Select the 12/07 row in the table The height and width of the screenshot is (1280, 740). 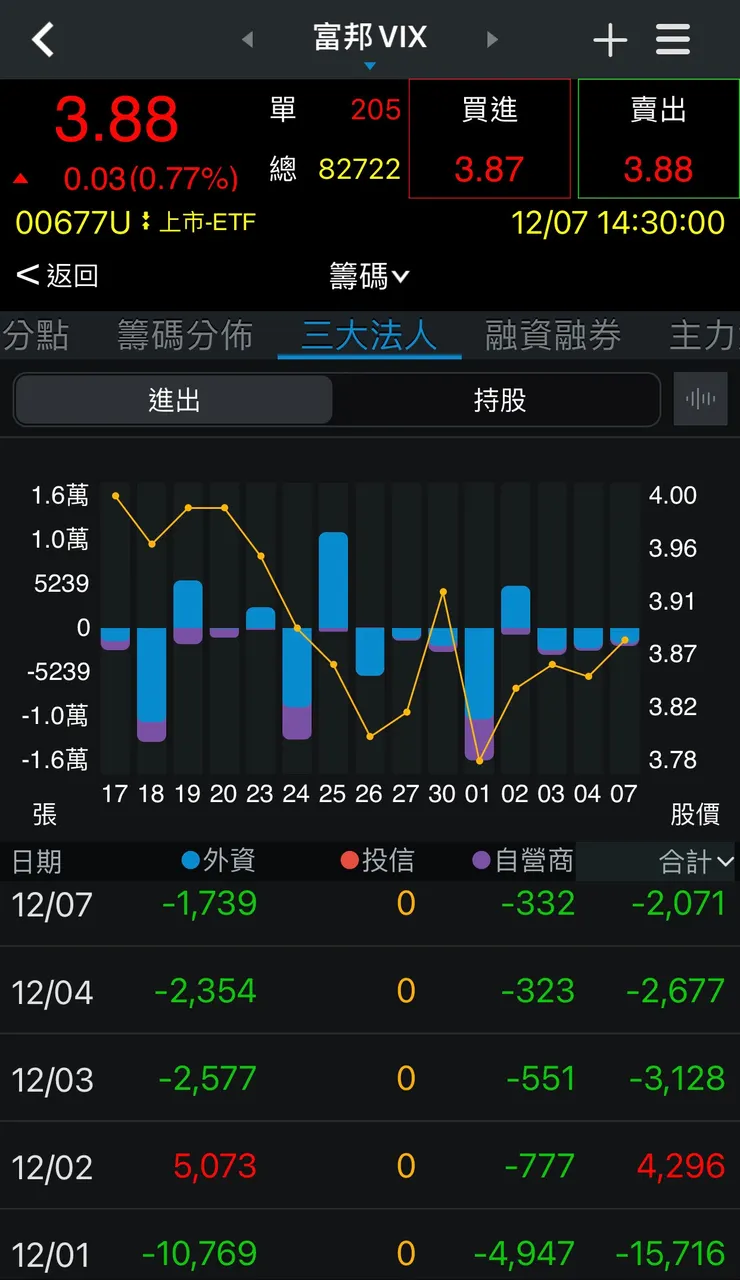click(370, 905)
